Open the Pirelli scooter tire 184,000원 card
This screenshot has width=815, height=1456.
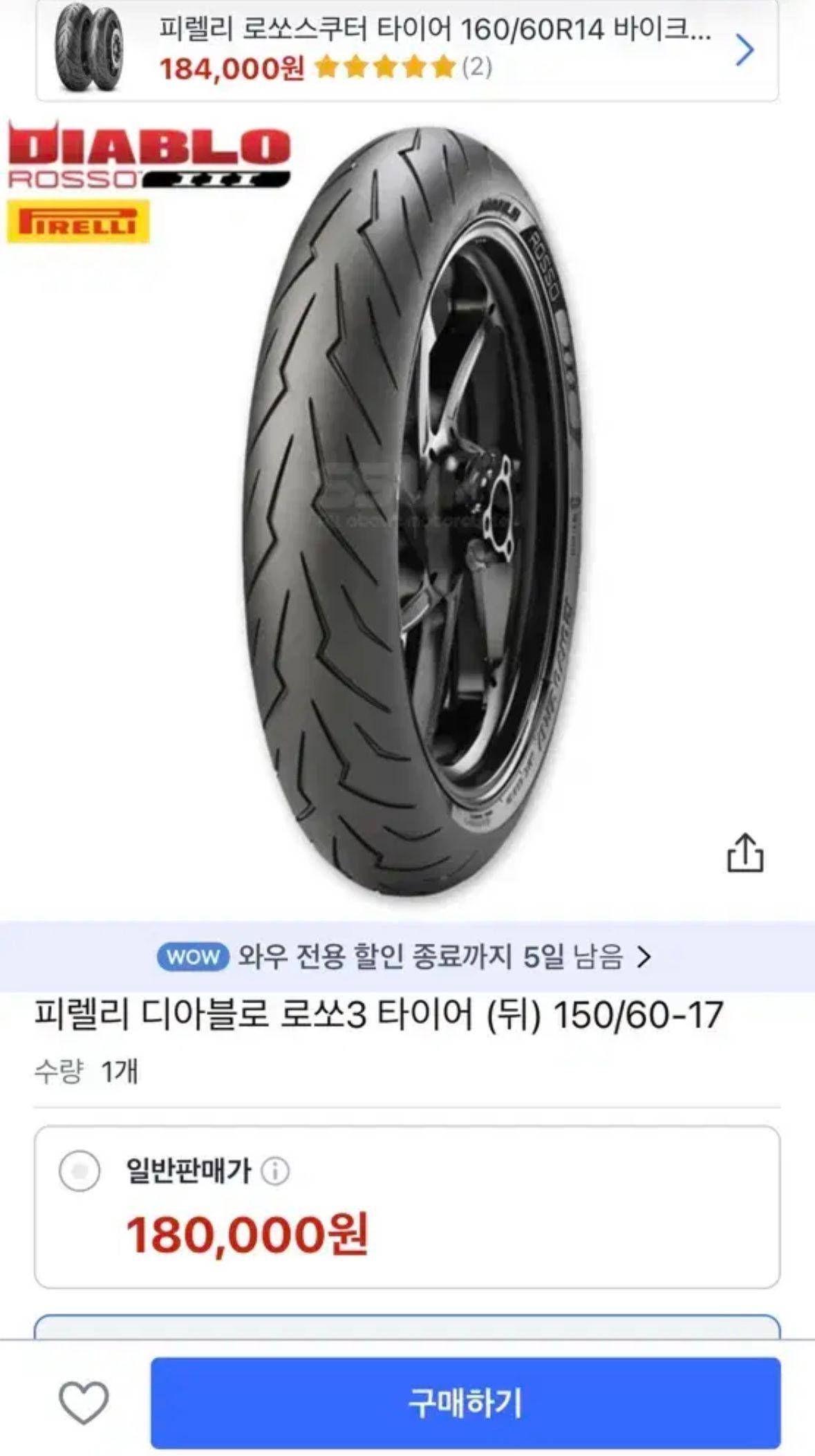407,50
